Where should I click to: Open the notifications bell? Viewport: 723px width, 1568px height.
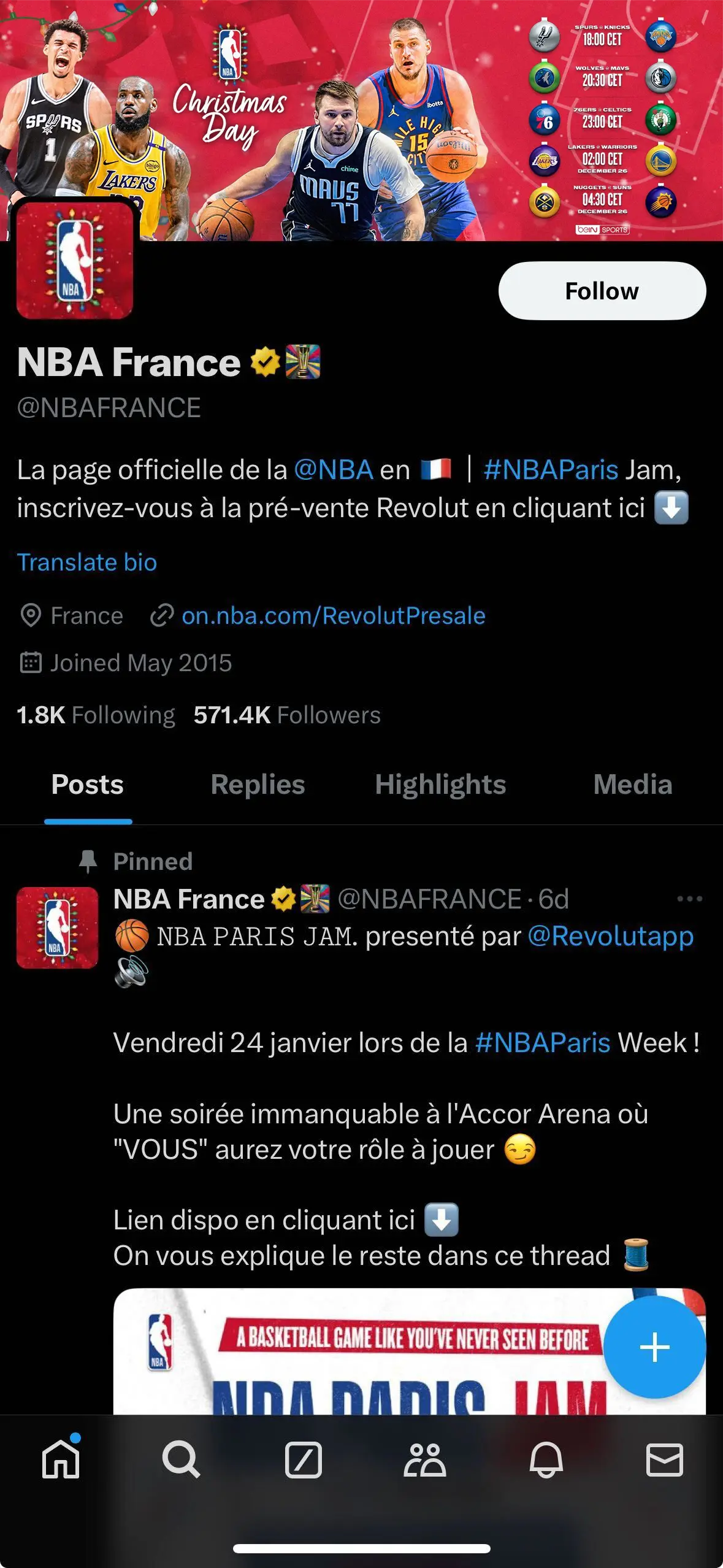tap(546, 1460)
